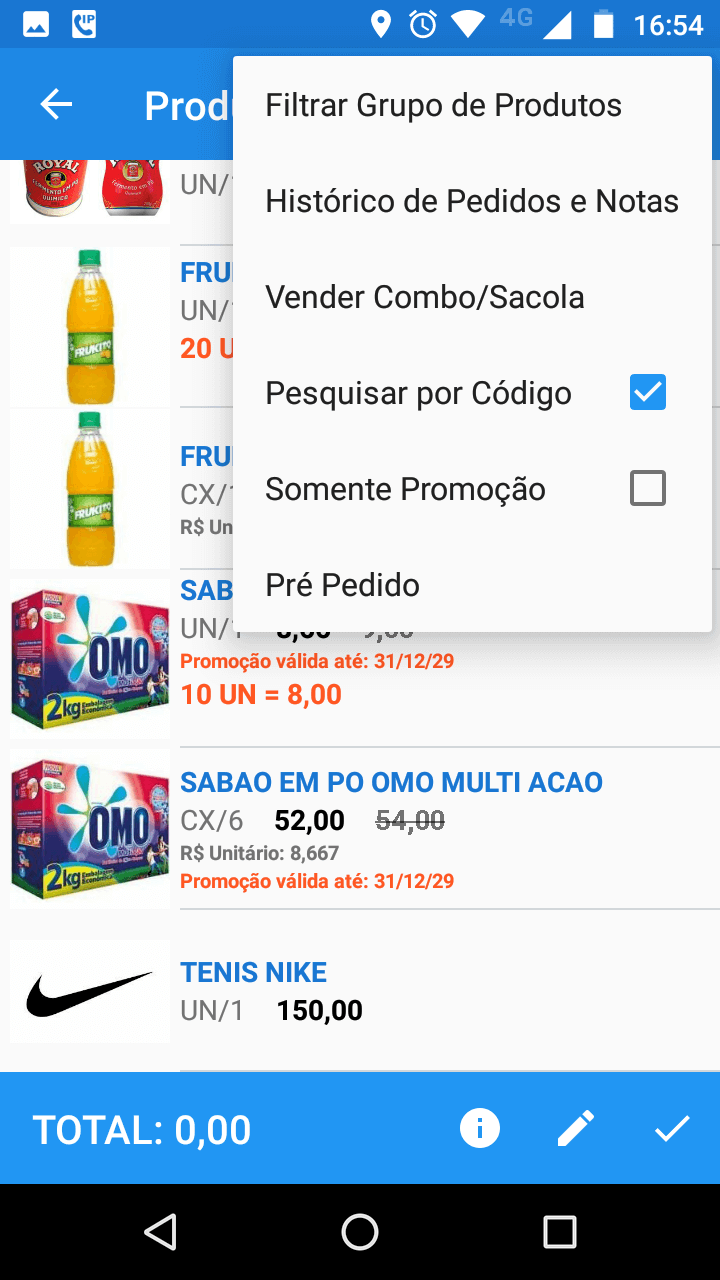
Task: Tap the pencil edit icon
Action: click(576, 1129)
